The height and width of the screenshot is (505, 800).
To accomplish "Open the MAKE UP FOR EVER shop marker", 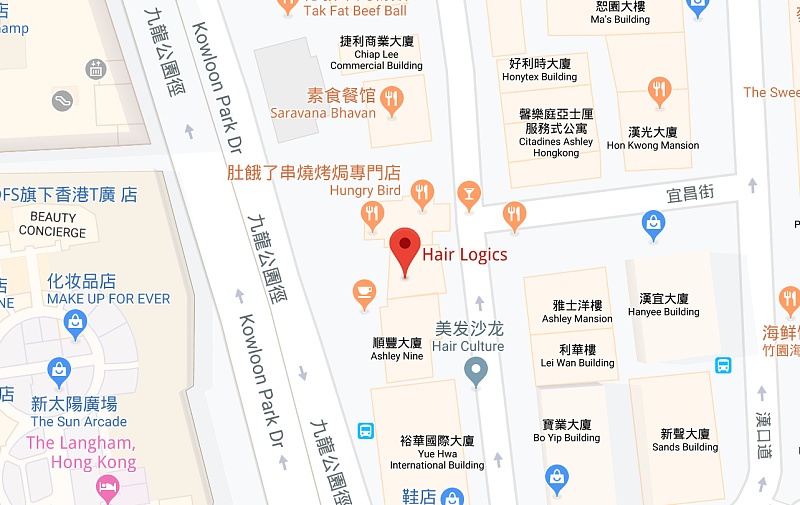I will click(x=75, y=322).
